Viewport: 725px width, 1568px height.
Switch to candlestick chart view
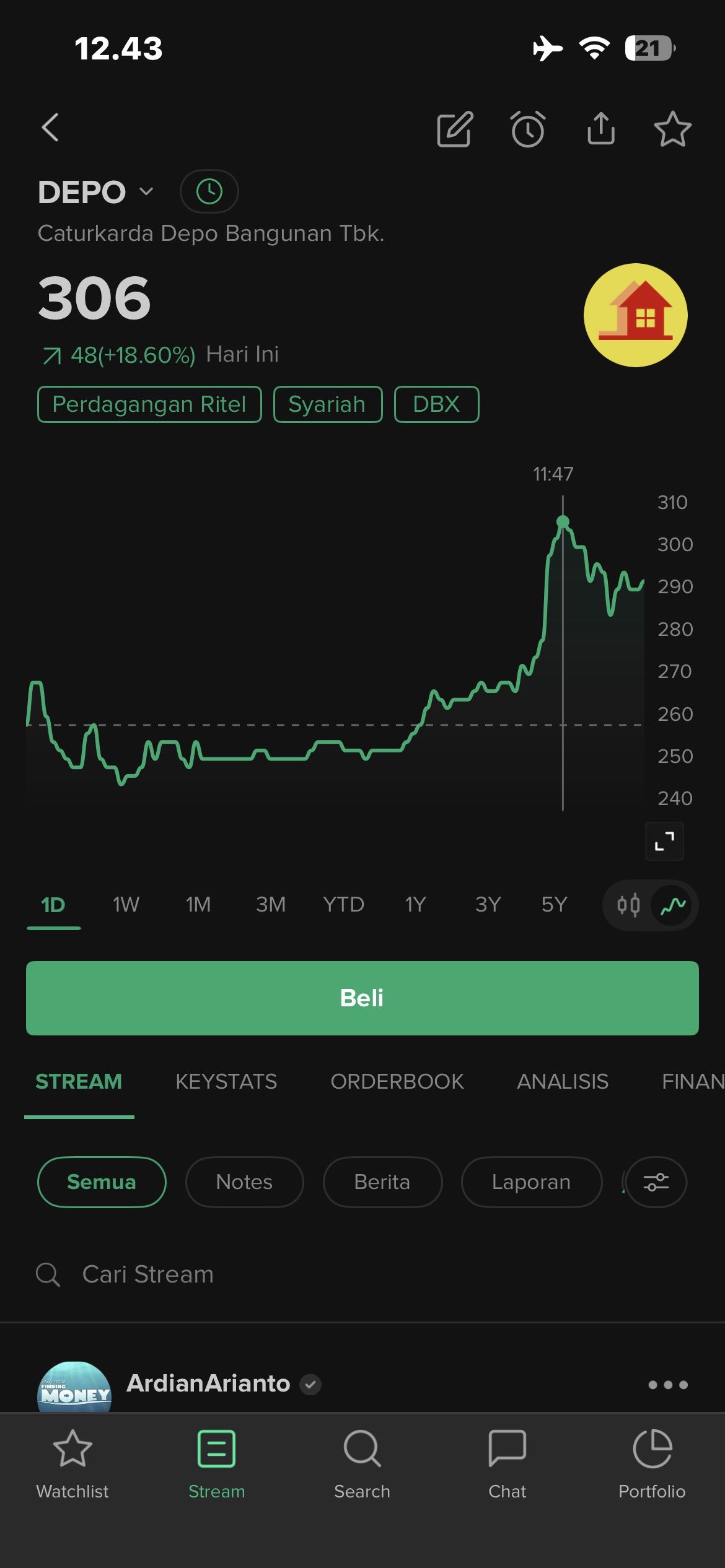[x=628, y=905]
